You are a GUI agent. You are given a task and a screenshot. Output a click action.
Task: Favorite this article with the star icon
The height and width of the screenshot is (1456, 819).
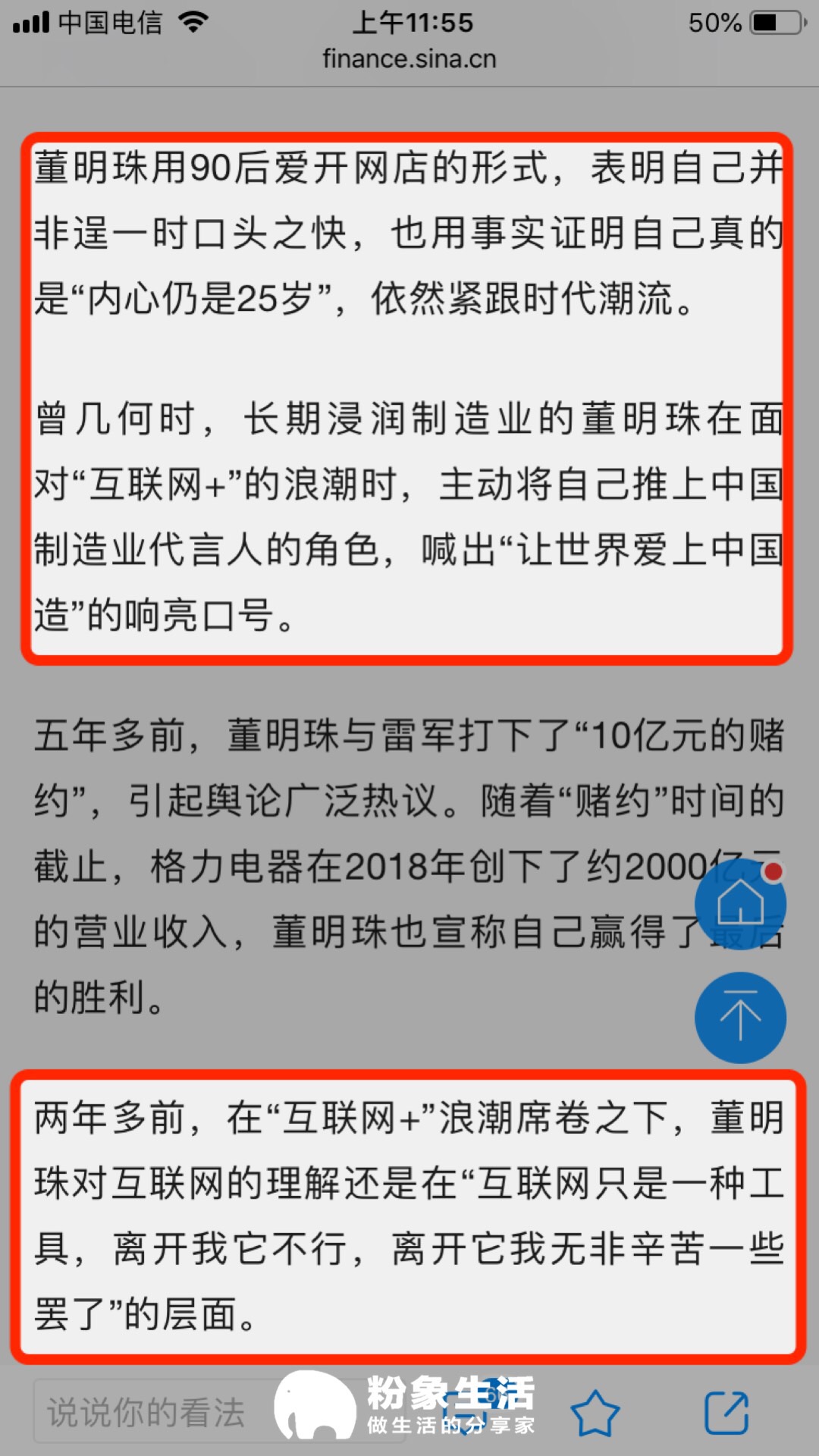coord(595,1413)
